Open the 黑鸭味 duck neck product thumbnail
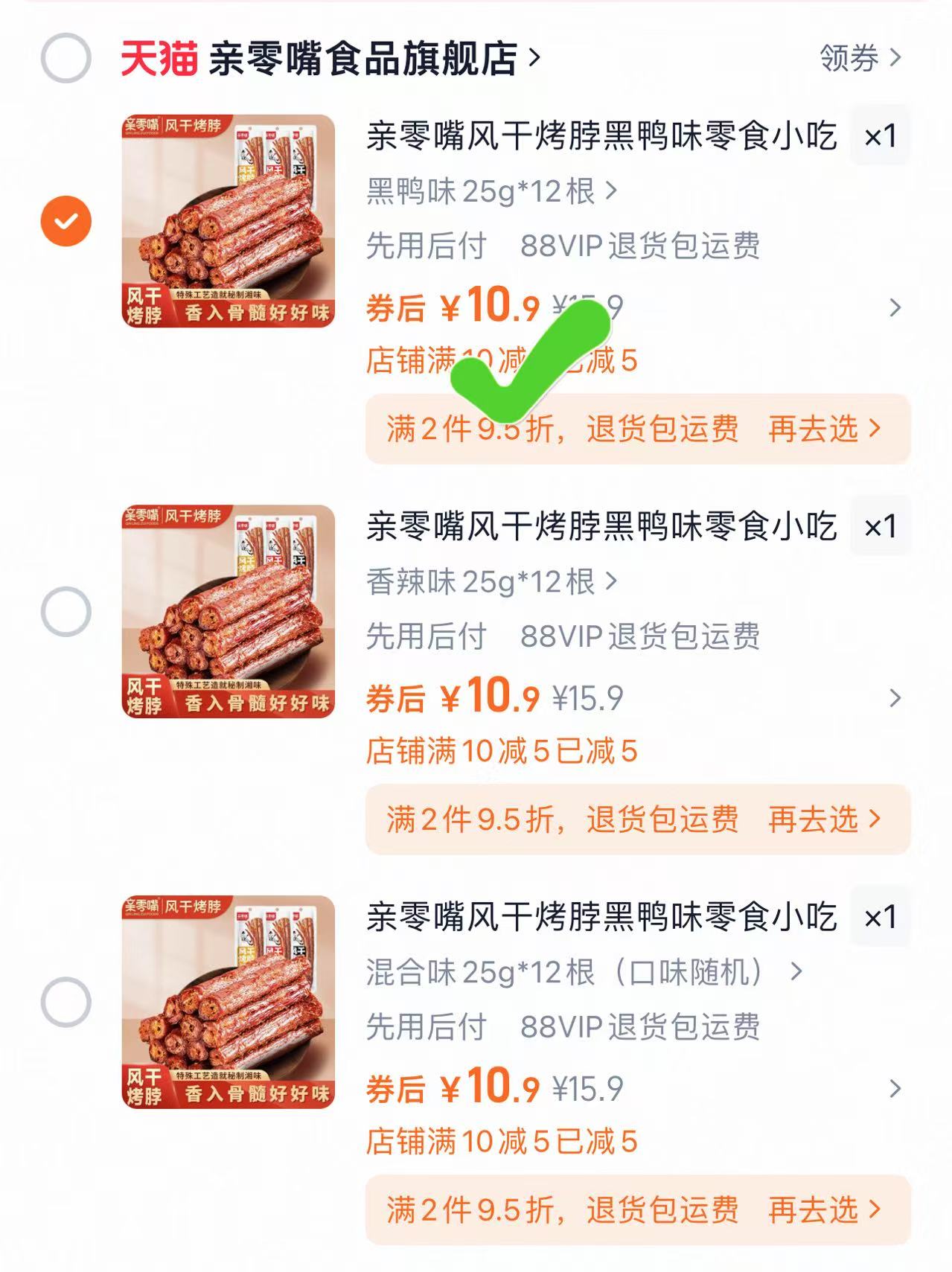Viewport: 952px width, 1272px height. [x=227, y=227]
